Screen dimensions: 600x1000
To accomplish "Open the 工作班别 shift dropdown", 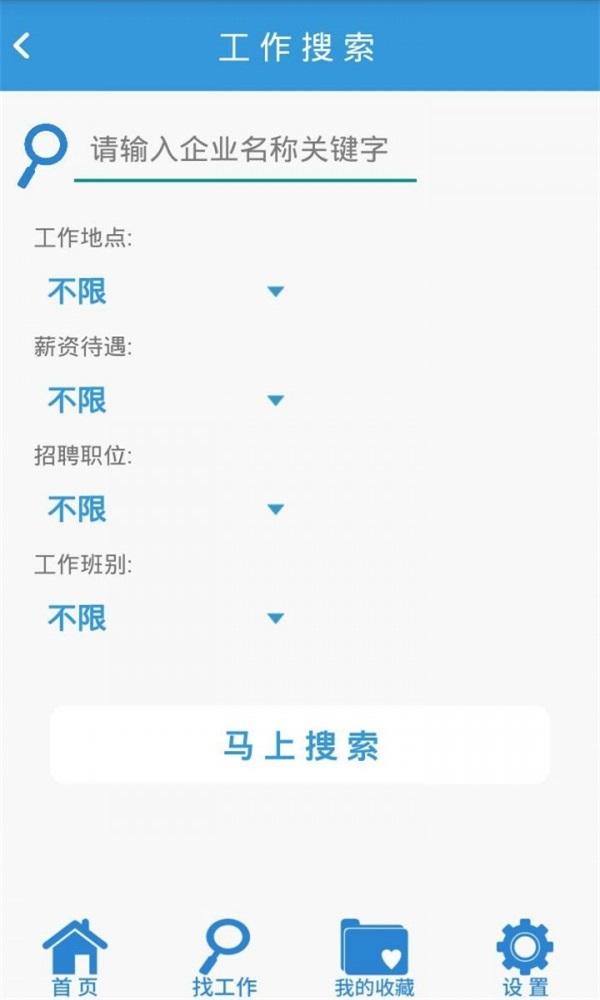I will 166,618.
